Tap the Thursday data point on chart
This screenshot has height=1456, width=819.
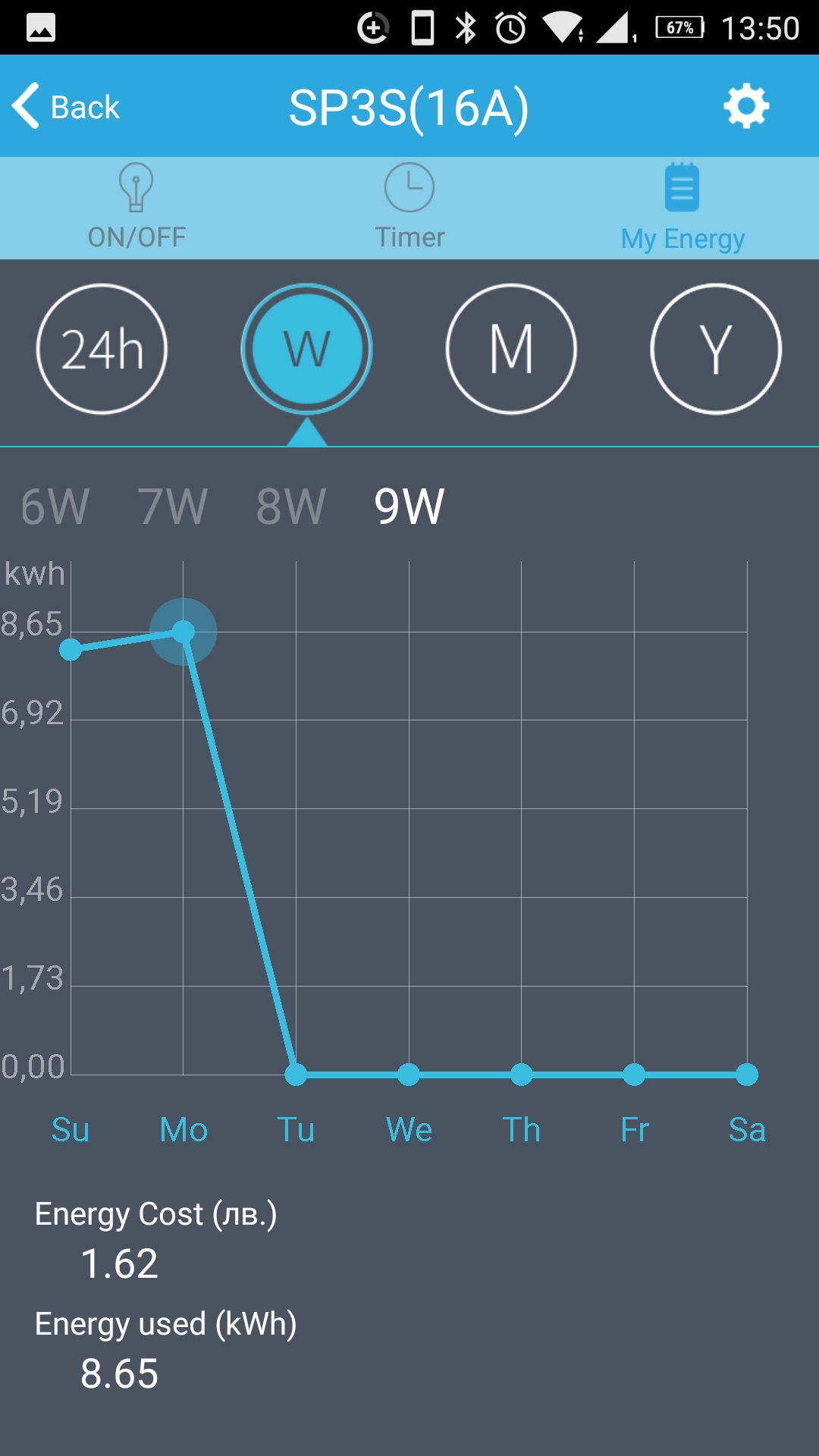(x=522, y=1075)
